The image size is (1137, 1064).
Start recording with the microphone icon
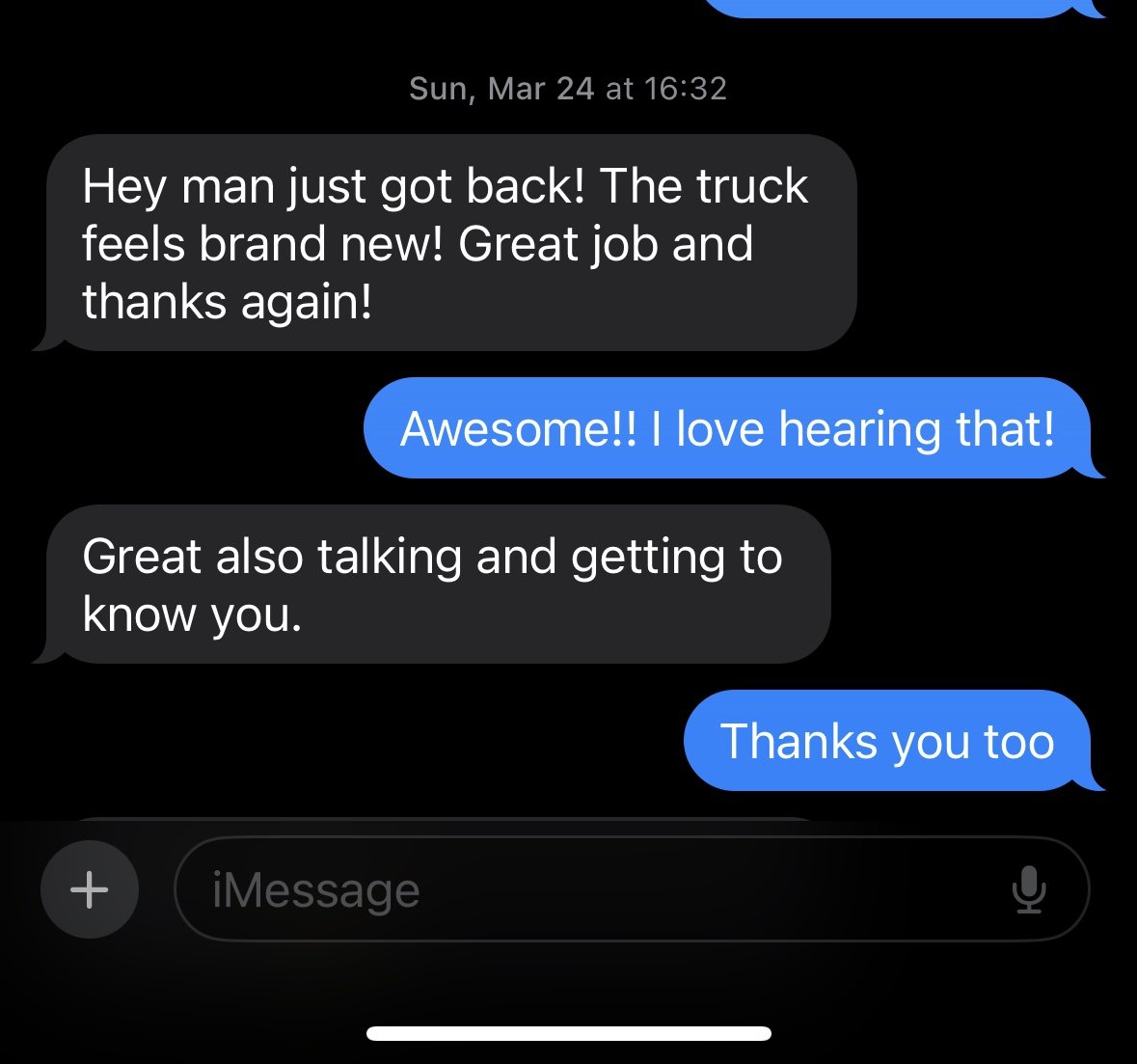(1029, 889)
